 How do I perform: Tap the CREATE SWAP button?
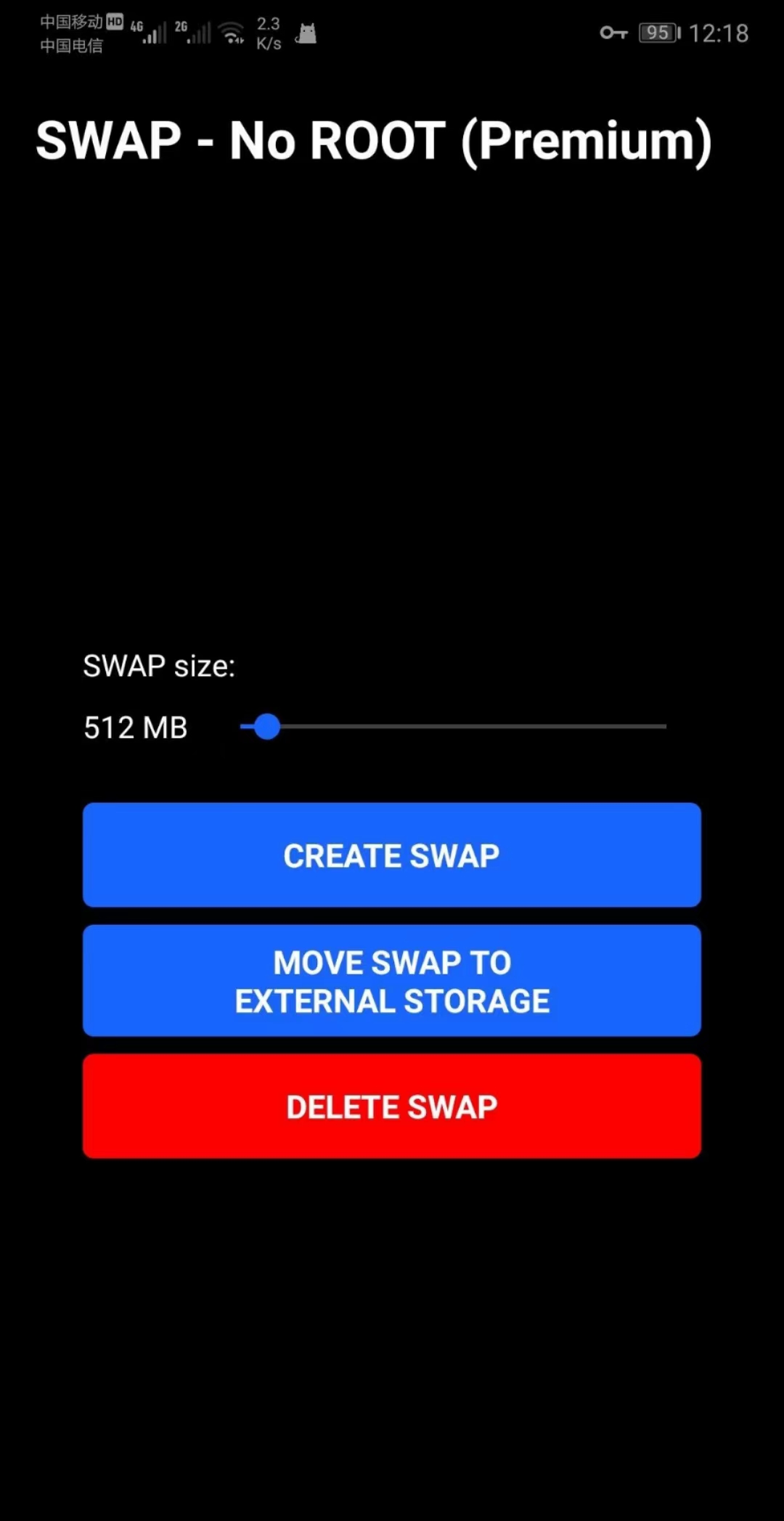pyautogui.click(x=391, y=855)
